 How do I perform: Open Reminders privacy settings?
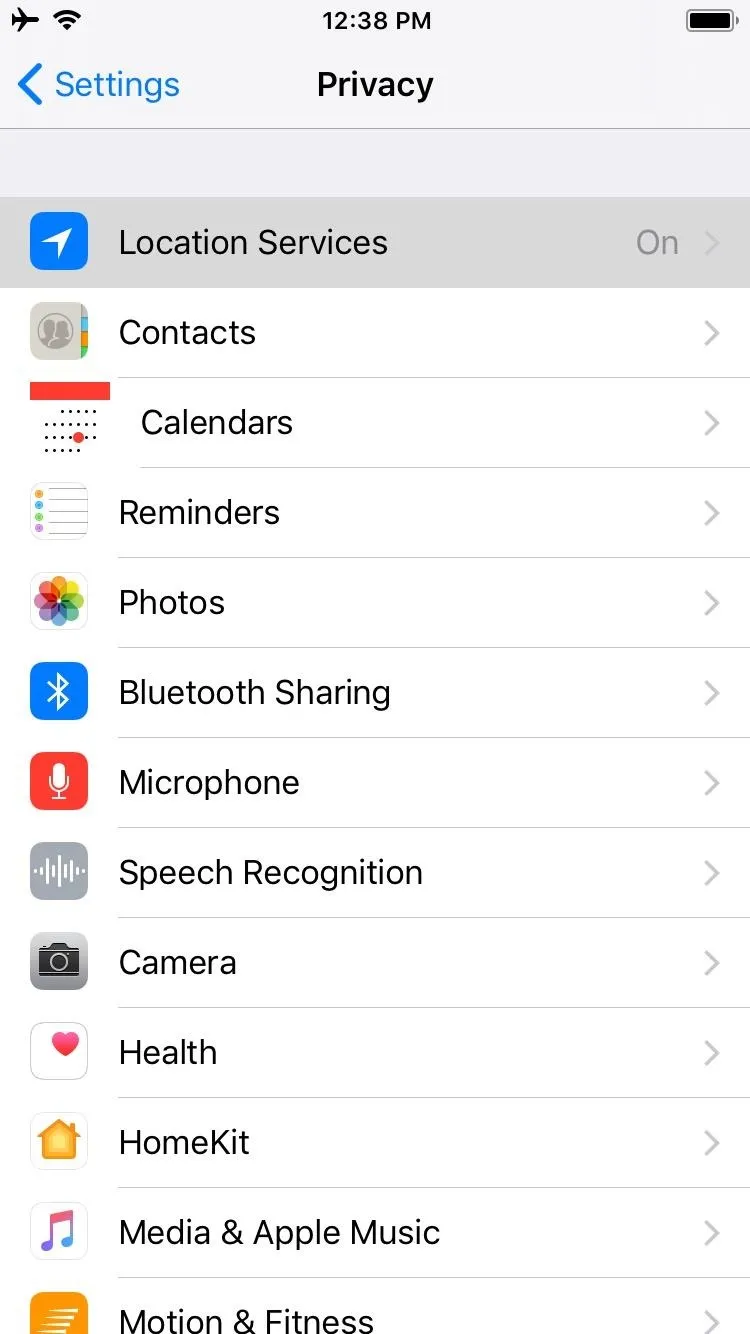[x=375, y=513]
